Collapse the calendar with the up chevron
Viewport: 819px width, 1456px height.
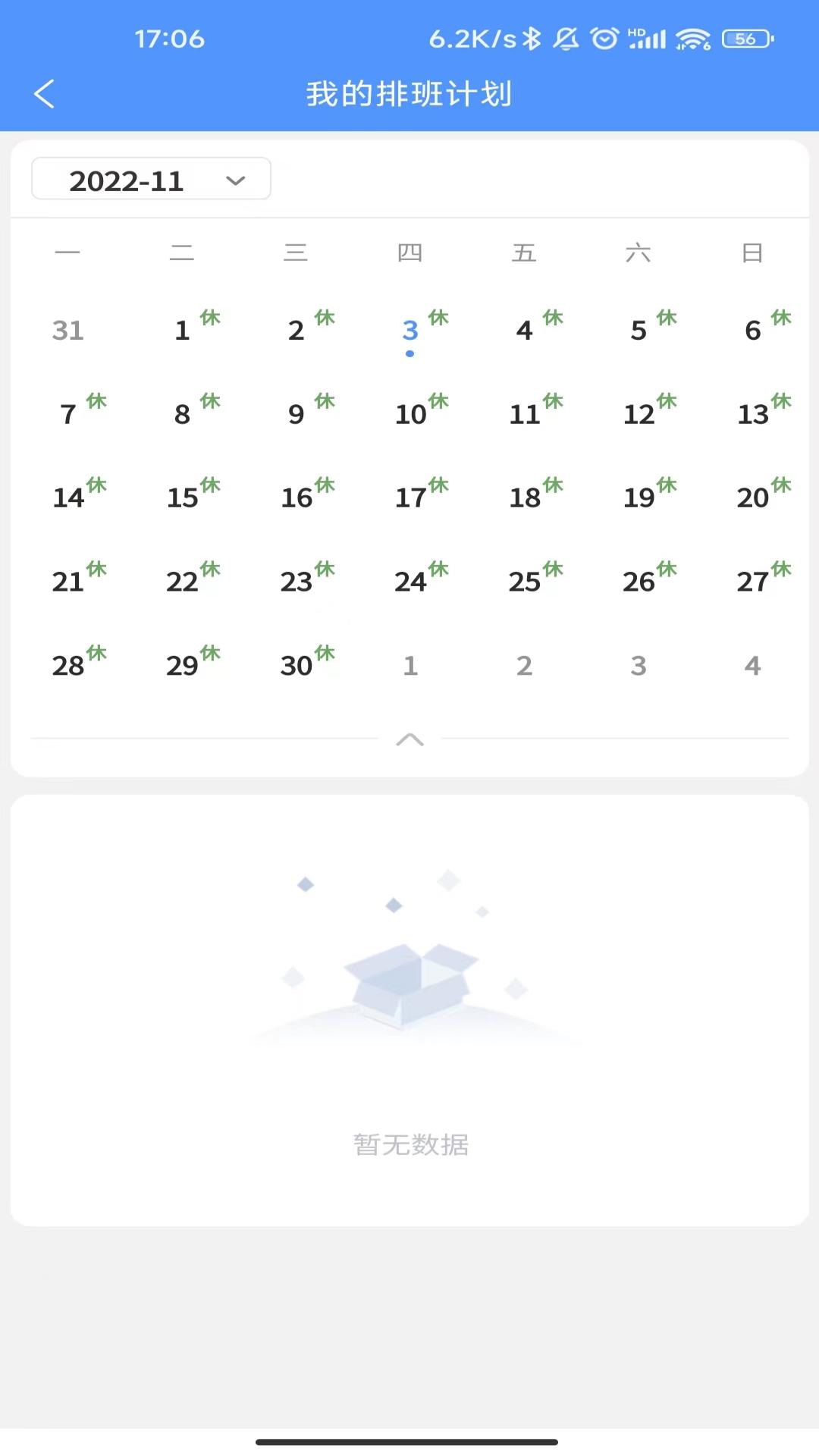click(x=409, y=739)
